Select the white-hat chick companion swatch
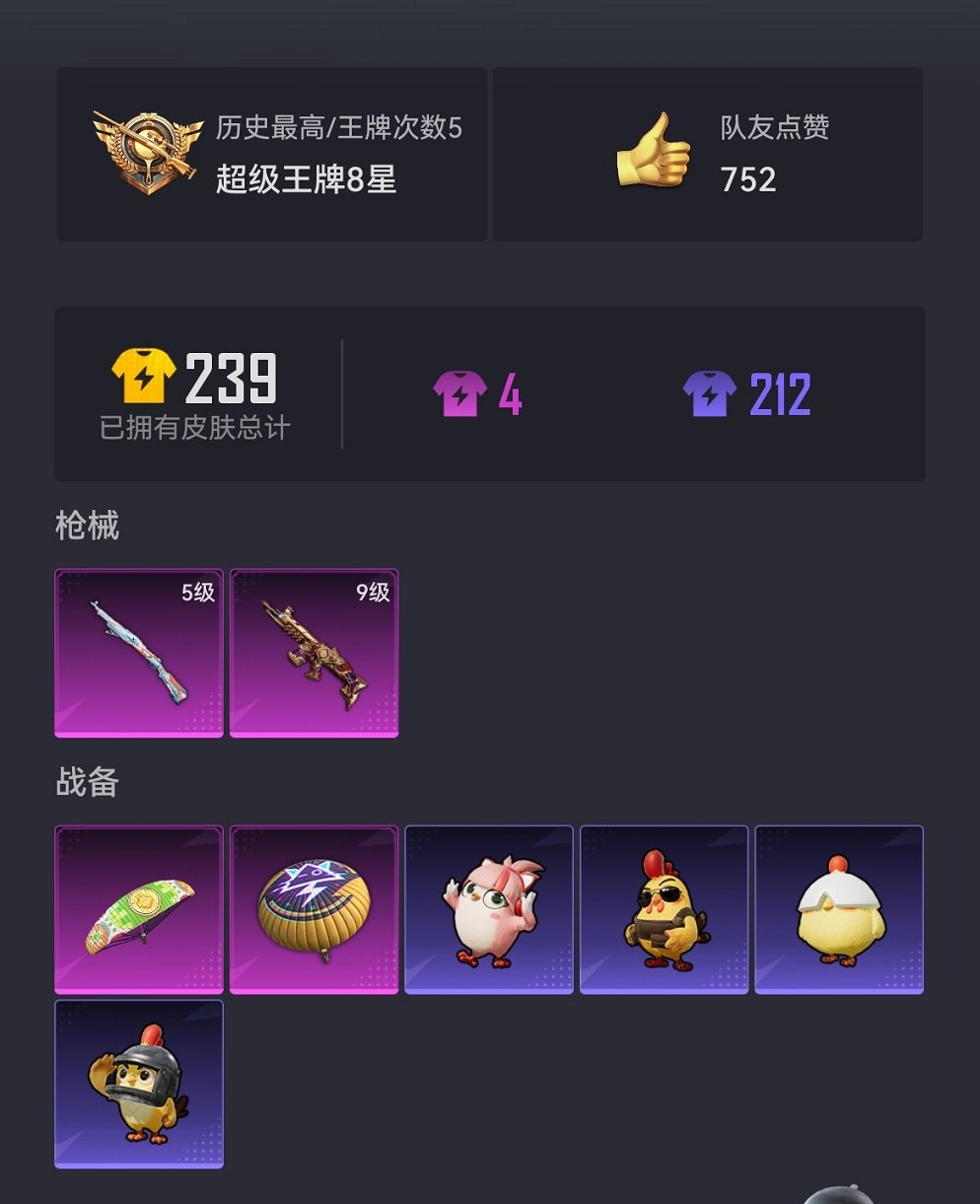Screen dimensions: 980x1204 (838, 907)
